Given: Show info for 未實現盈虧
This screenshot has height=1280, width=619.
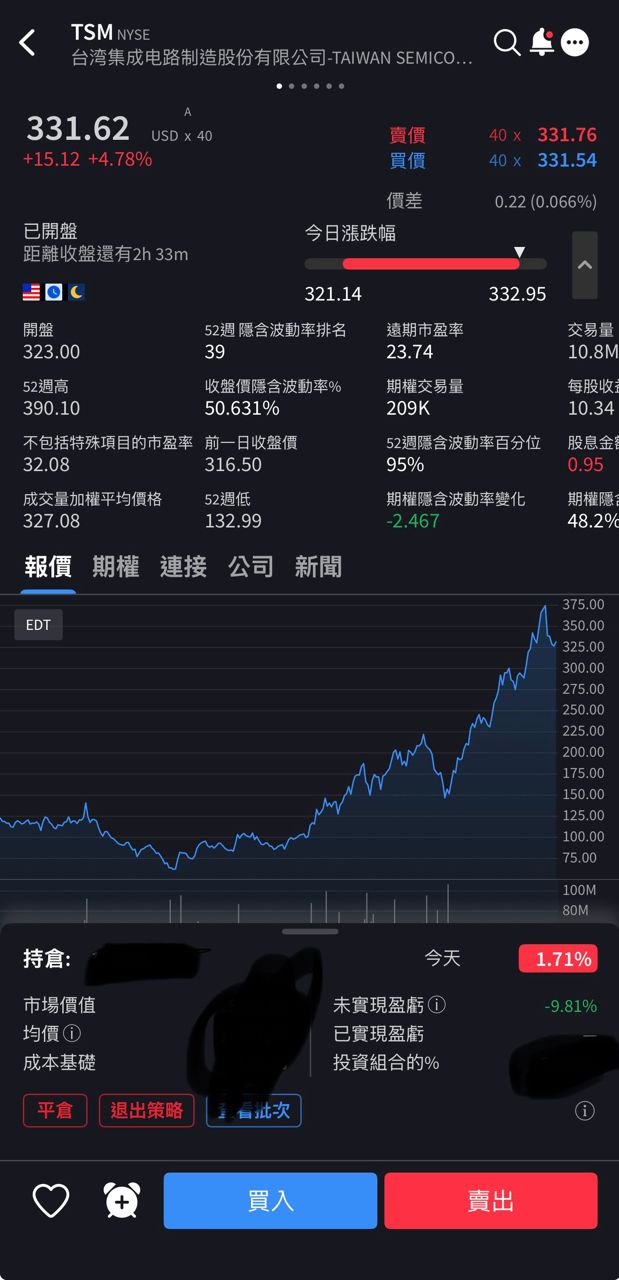Looking at the screenshot, I should (437, 1005).
